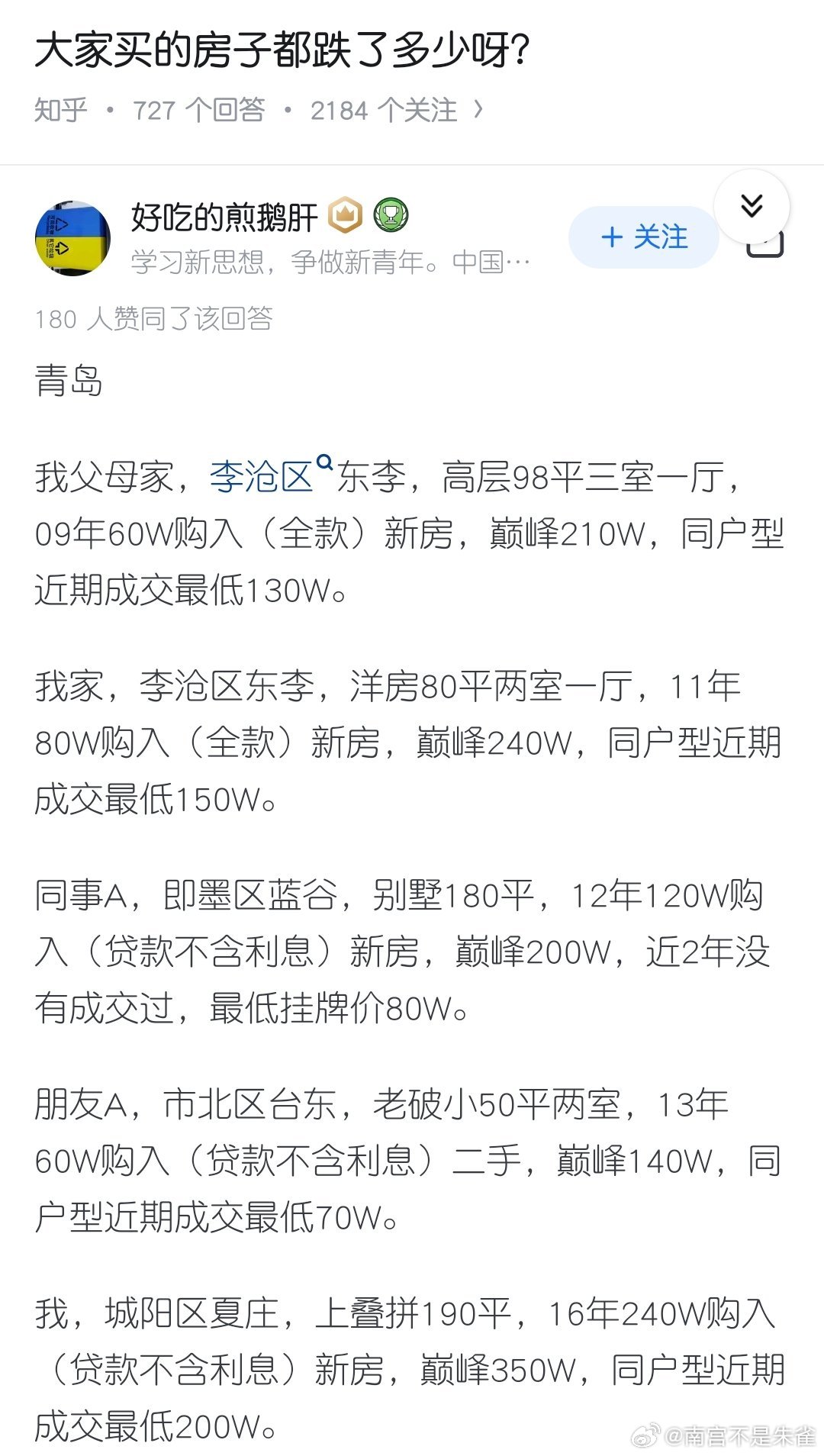This screenshot has height=1456, width=824.
Task: Follow the author 好吃的煎鹅肝
Action: [x=643, y=237]
